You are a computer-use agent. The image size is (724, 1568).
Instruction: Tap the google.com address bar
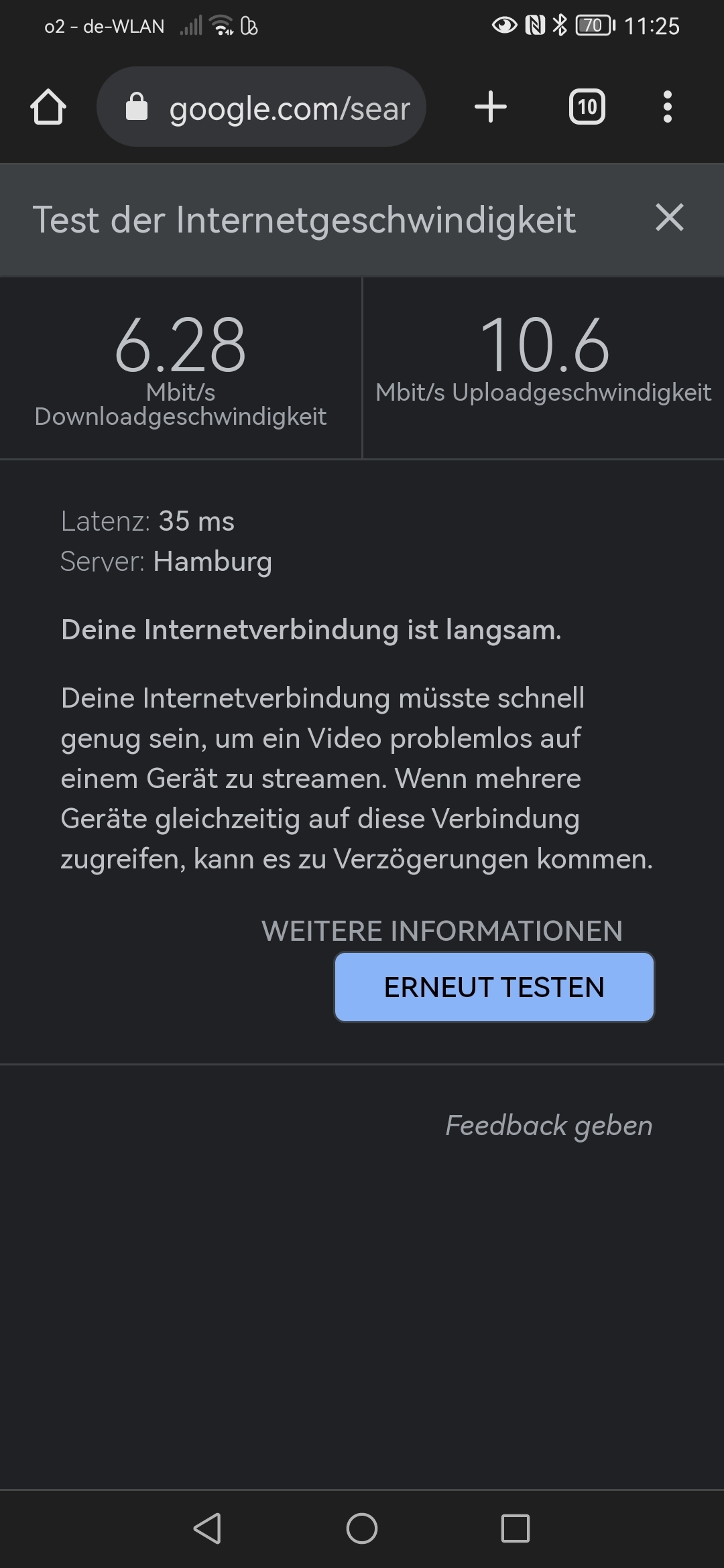pyautogui.click(x=261, y=107)
